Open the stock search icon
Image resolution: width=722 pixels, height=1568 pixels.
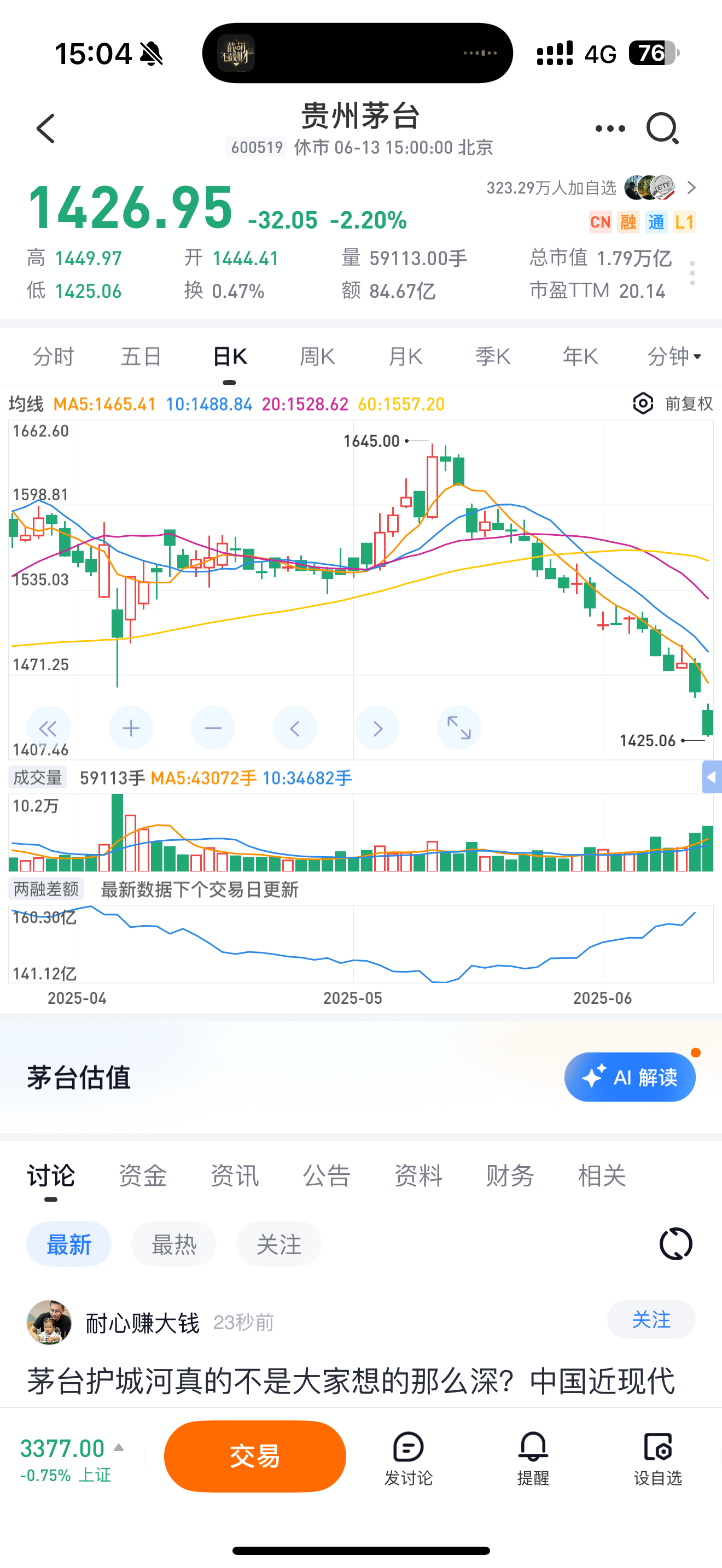(662, 128)
